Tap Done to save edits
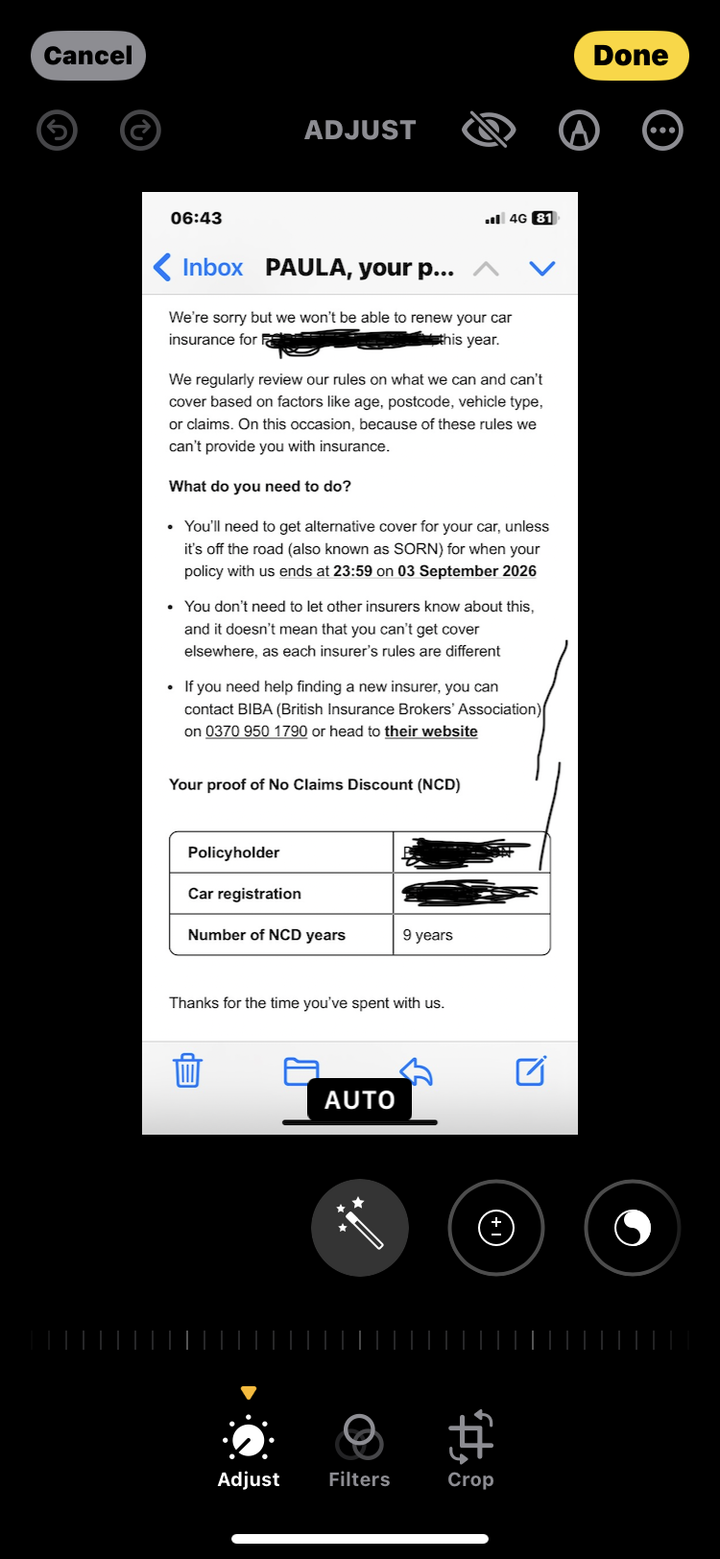 (x=631, y=56)
